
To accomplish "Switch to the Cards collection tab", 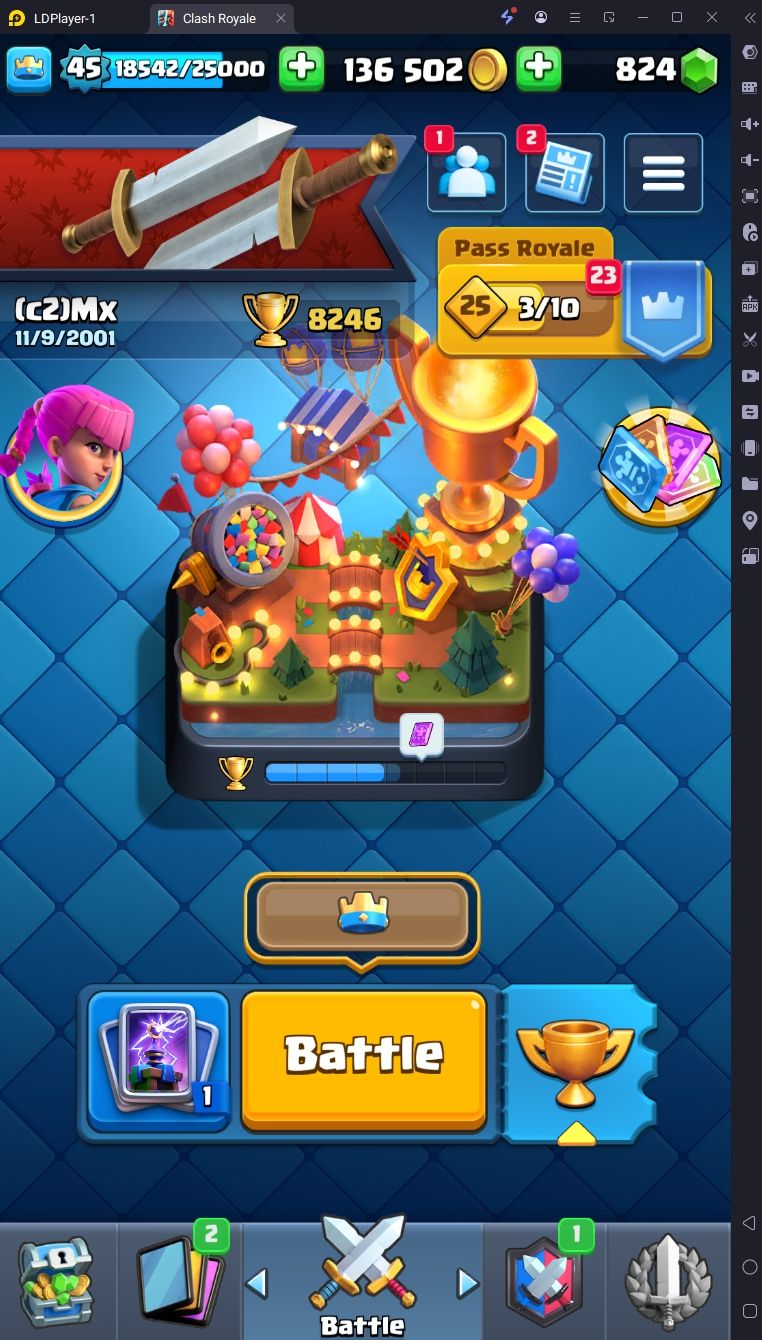I will 181,1278.
